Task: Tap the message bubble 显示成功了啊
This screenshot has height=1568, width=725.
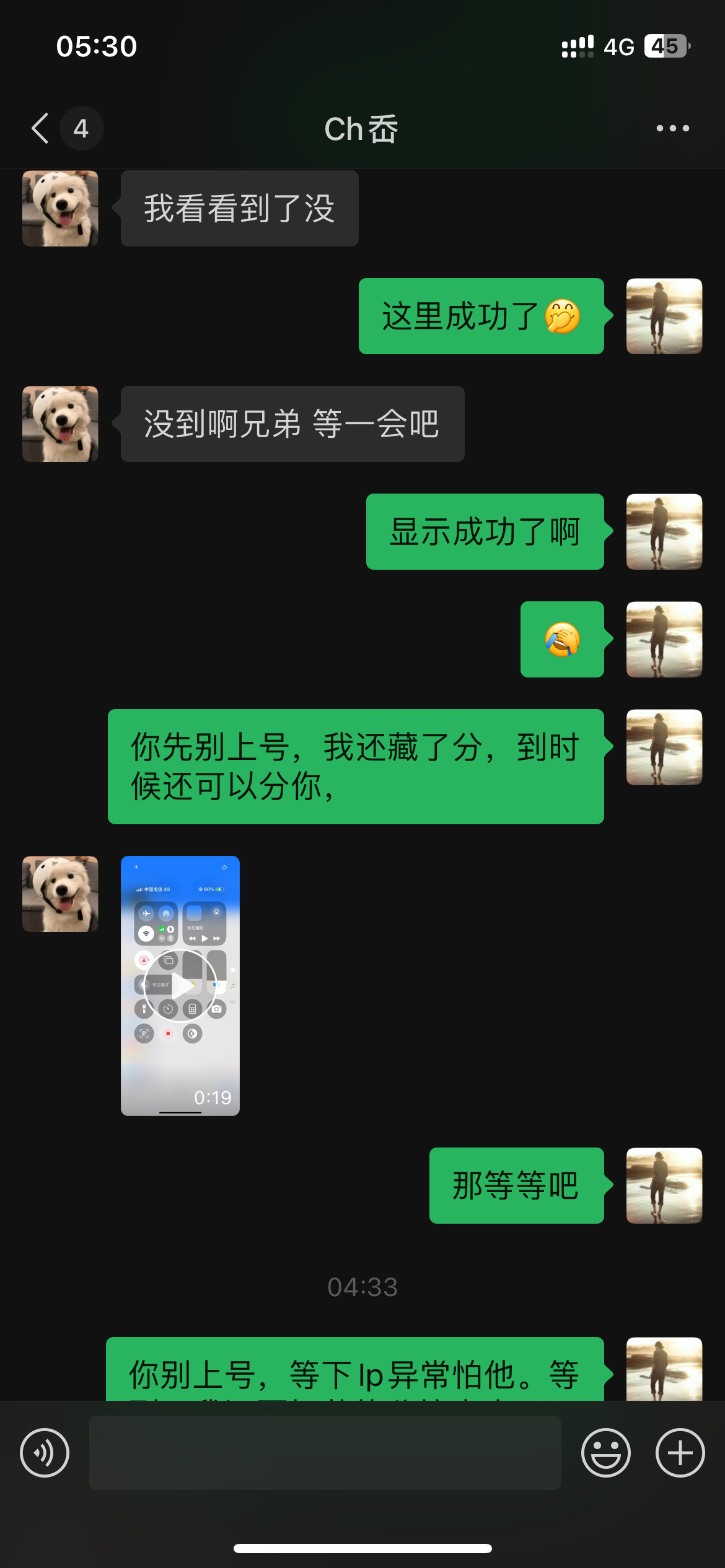Action: coord(485,531)
